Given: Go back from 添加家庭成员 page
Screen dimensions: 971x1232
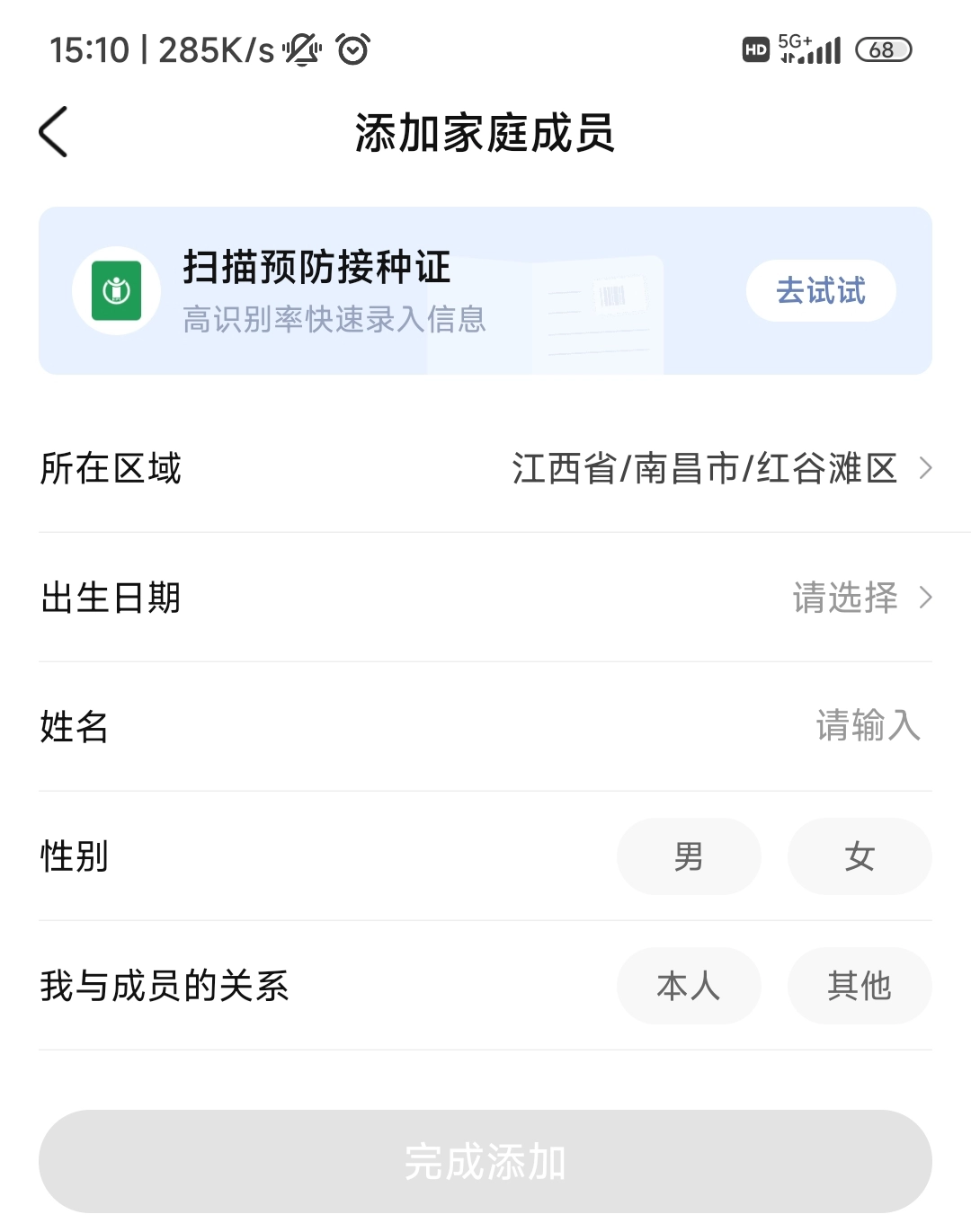Looking at the screenshot, I should click(54, 132).
